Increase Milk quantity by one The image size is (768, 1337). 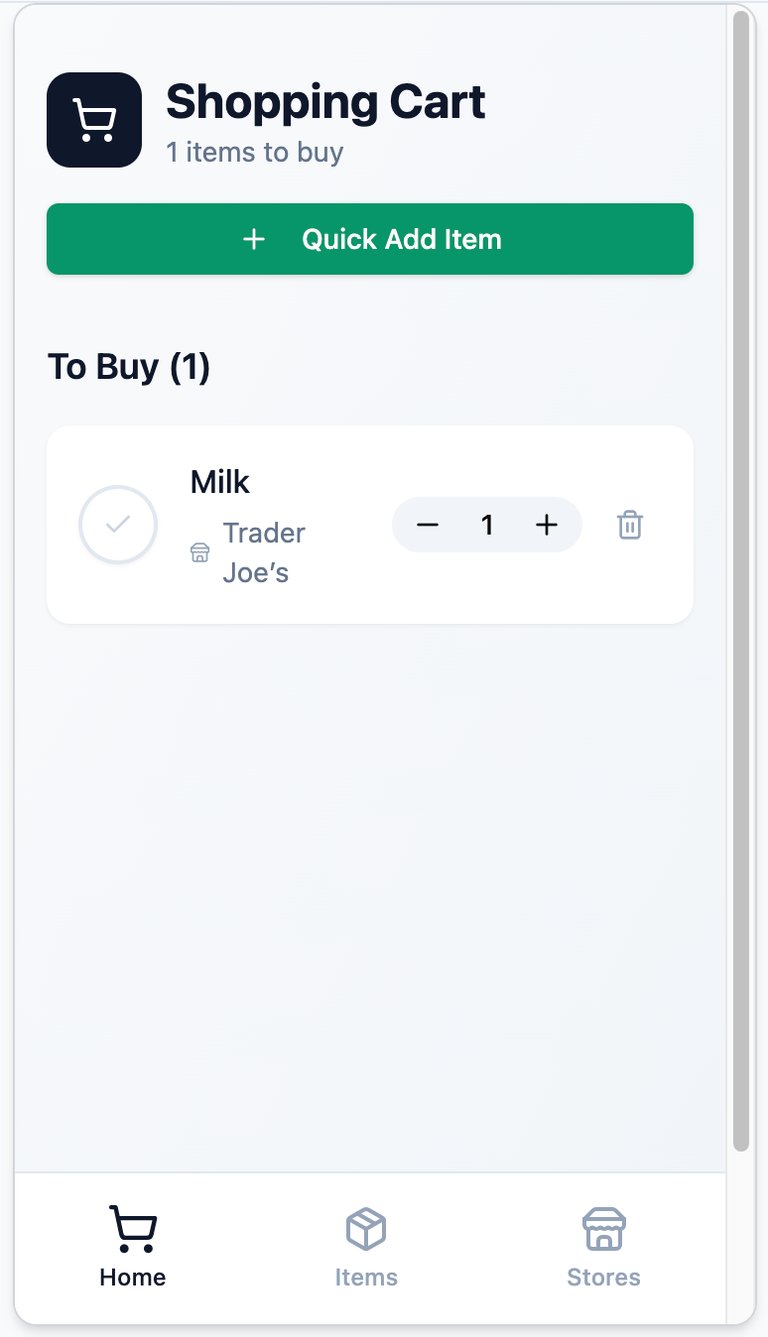(546, 525)
